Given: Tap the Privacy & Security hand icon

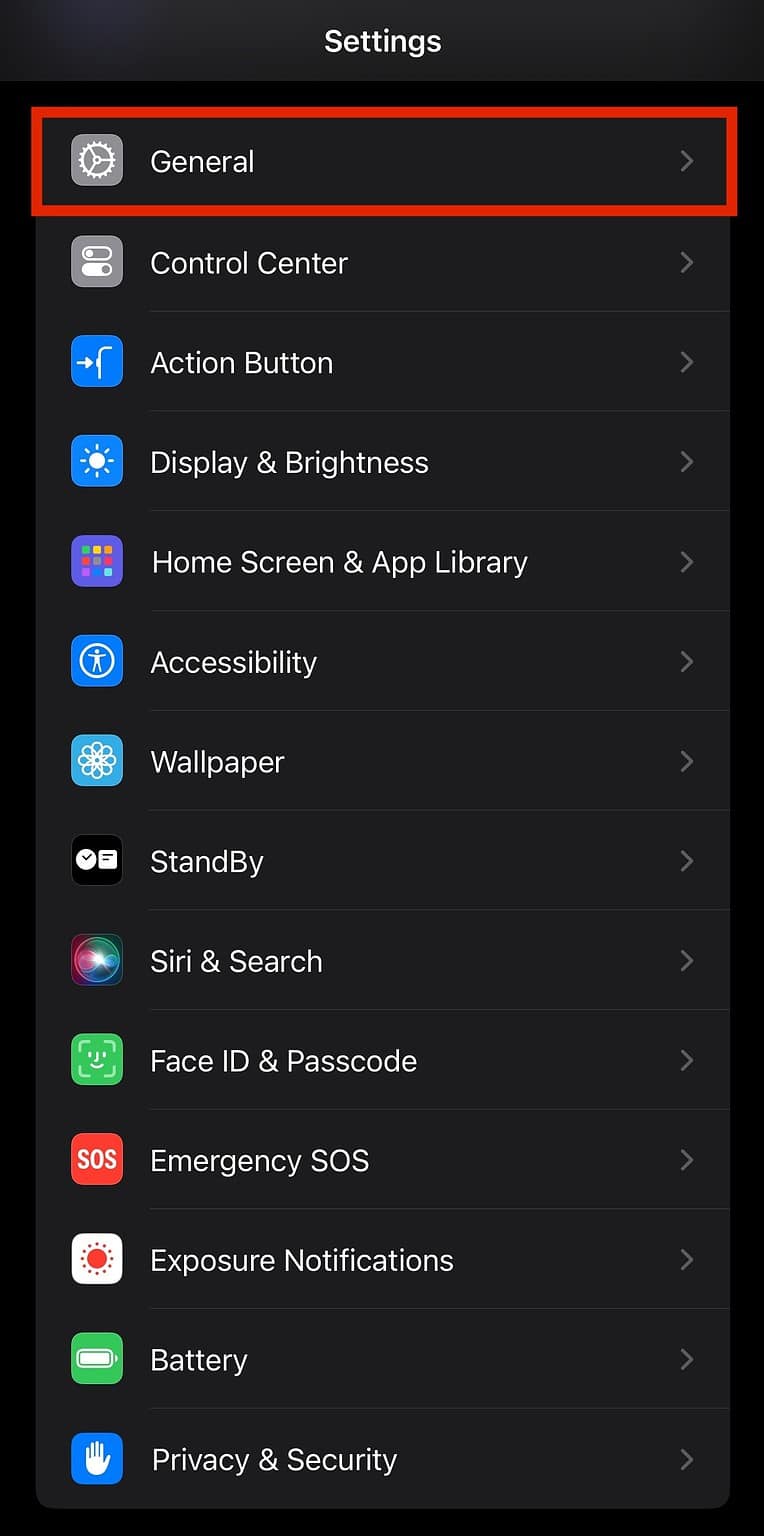Looking at the screenshot, I should (x=97, y=1459).
